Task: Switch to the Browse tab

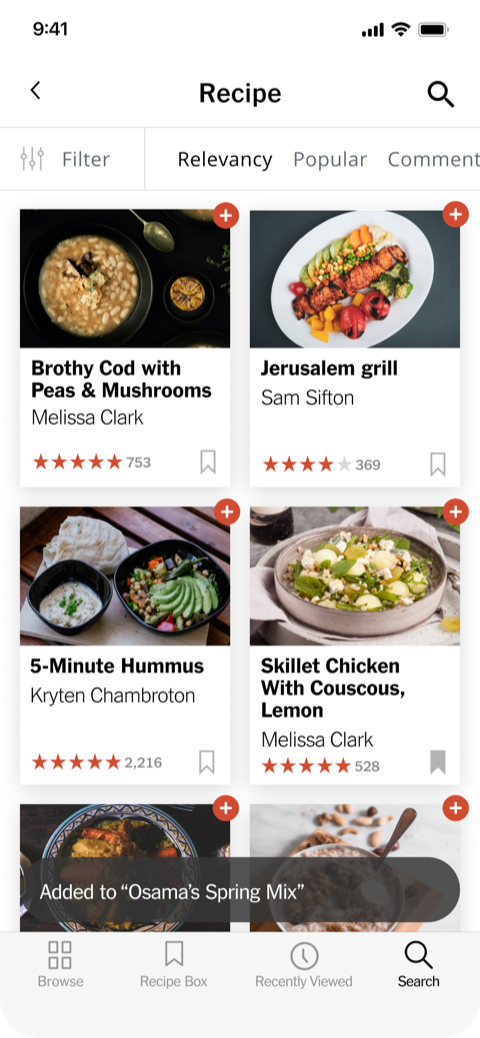Action: coord(60,965)
